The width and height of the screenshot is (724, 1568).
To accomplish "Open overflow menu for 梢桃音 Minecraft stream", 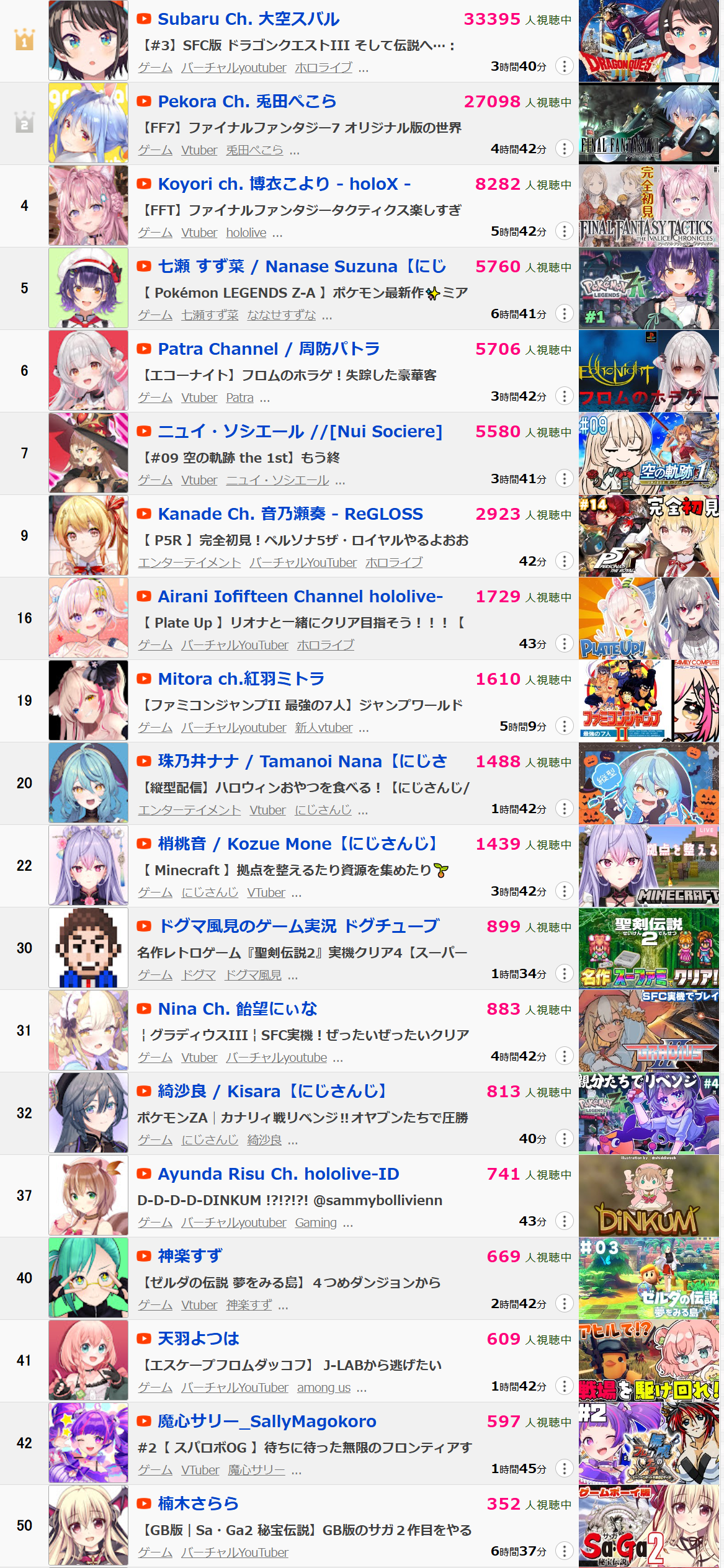I will 564,891.
